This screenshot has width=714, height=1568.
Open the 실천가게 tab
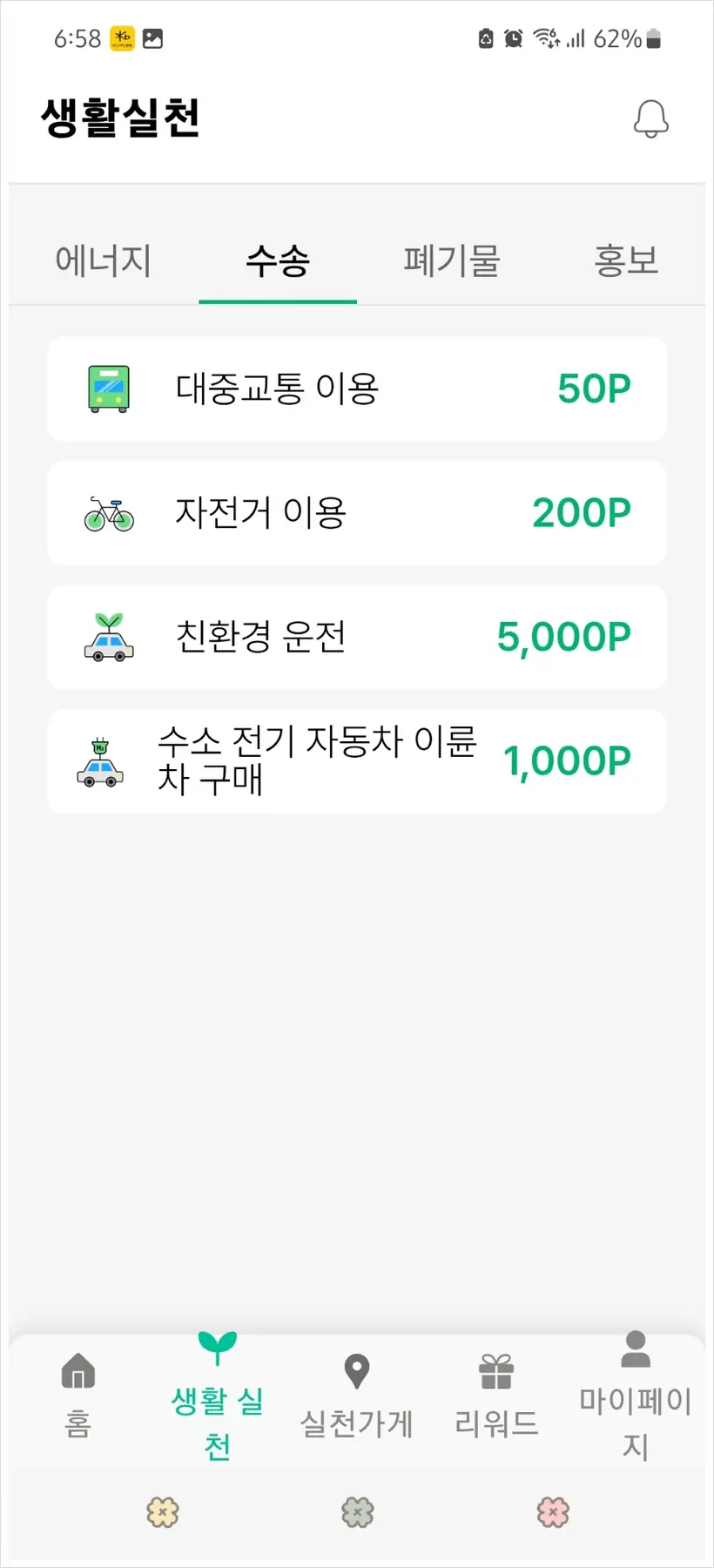[x=356, y=1396]
